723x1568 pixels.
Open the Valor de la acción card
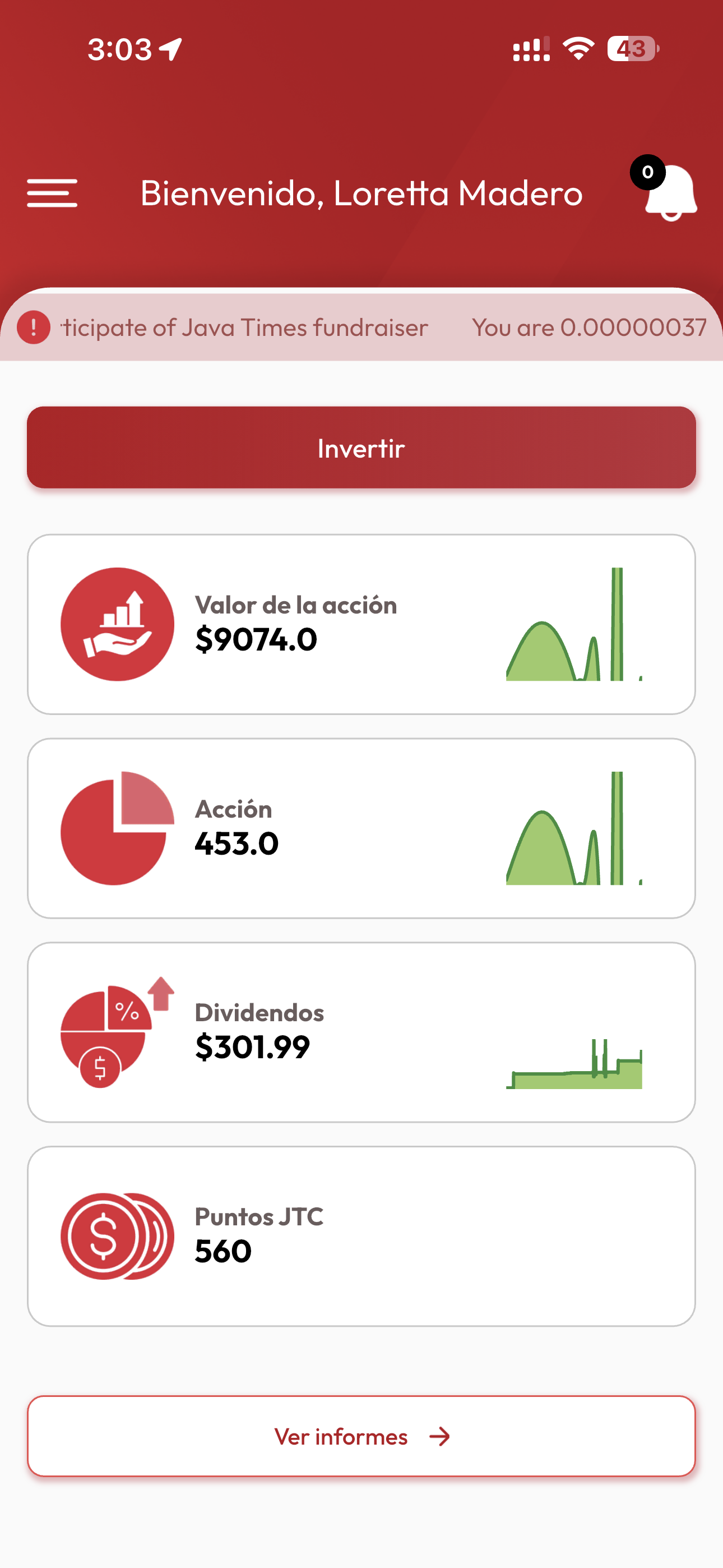click(361, 624)
